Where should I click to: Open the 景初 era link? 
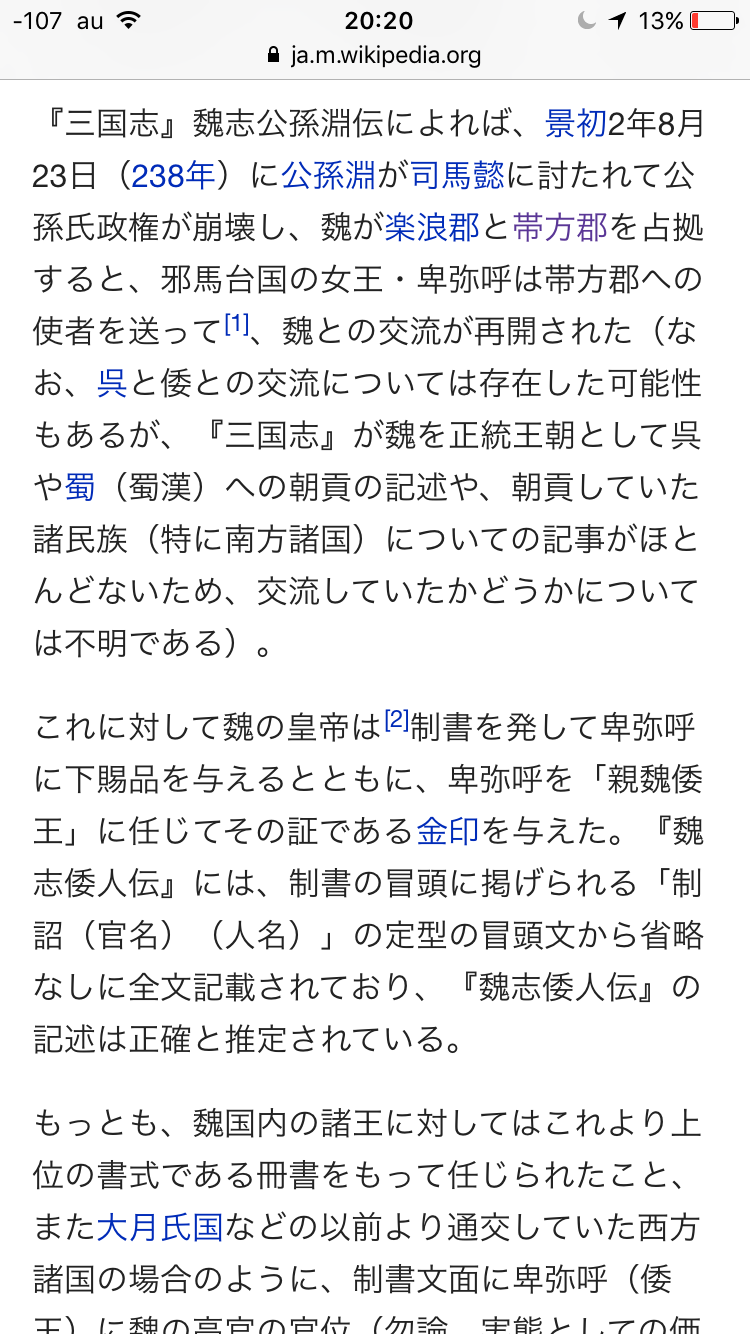(576, 124)
